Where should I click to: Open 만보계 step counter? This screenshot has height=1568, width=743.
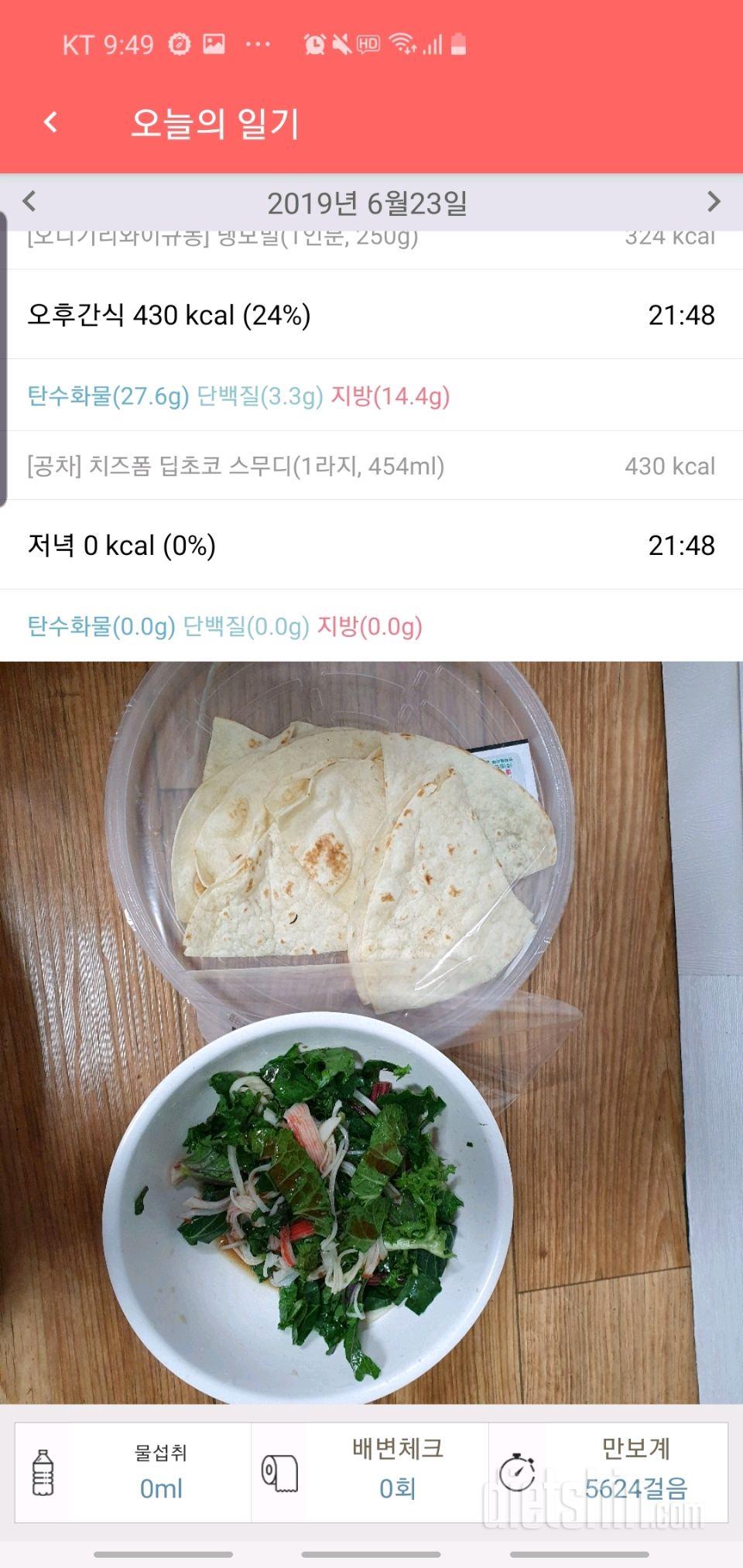point(608,1473)
